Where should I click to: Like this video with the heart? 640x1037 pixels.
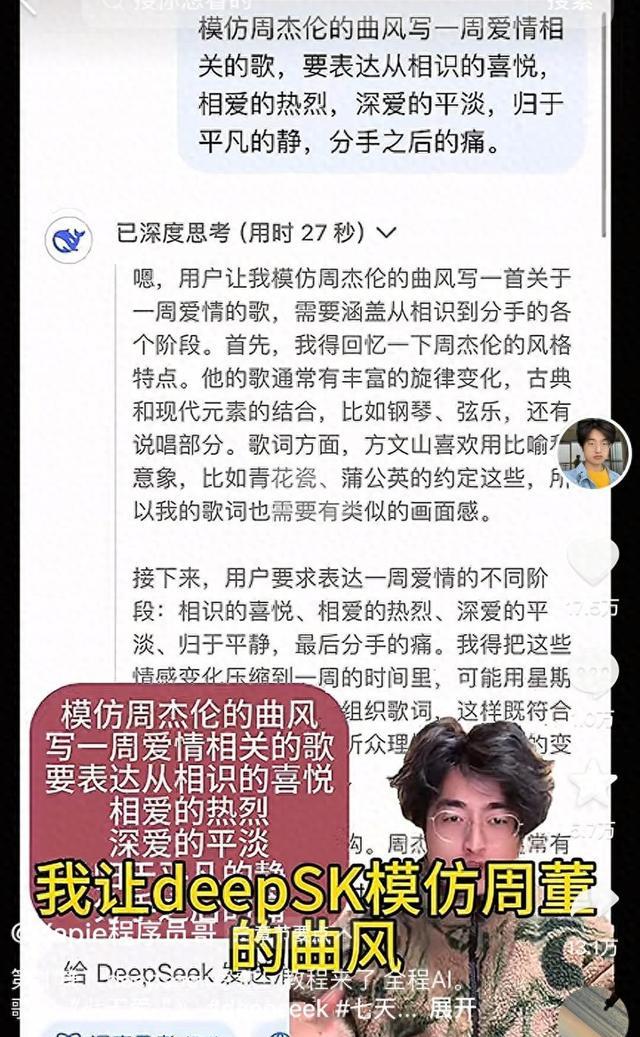tap(593, 562)
